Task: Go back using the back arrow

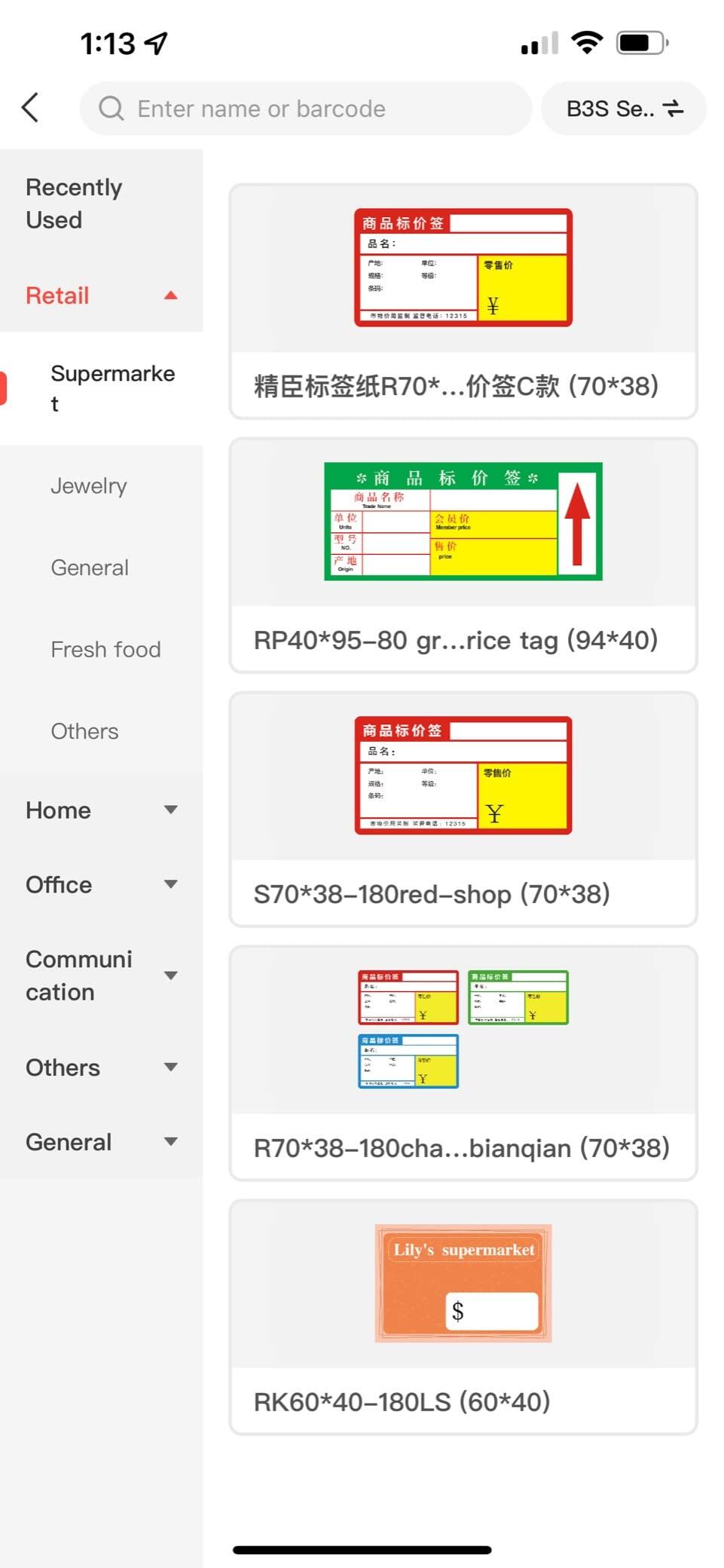Action: click(30, 108)
